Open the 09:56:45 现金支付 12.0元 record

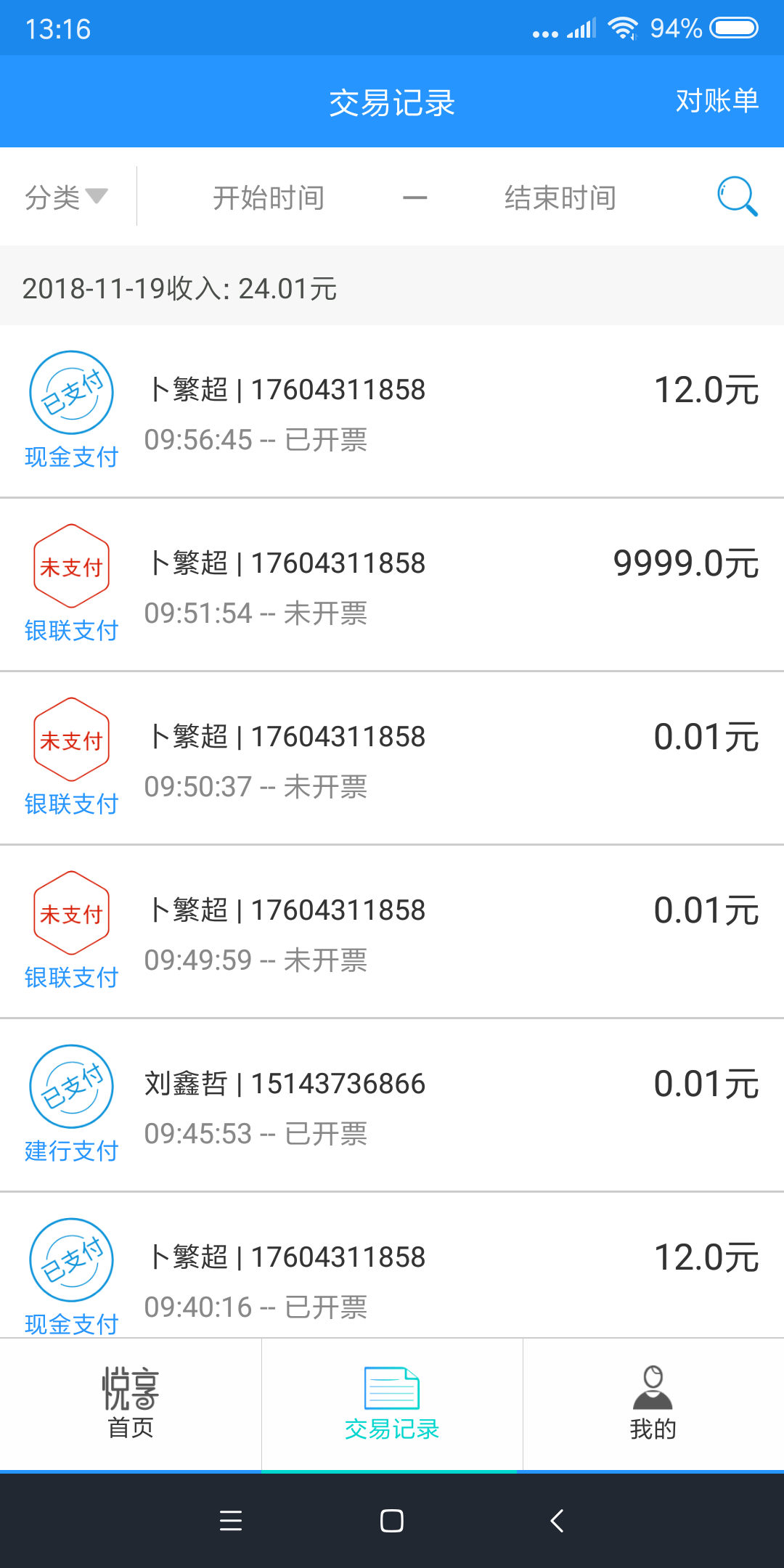point(392,412)
